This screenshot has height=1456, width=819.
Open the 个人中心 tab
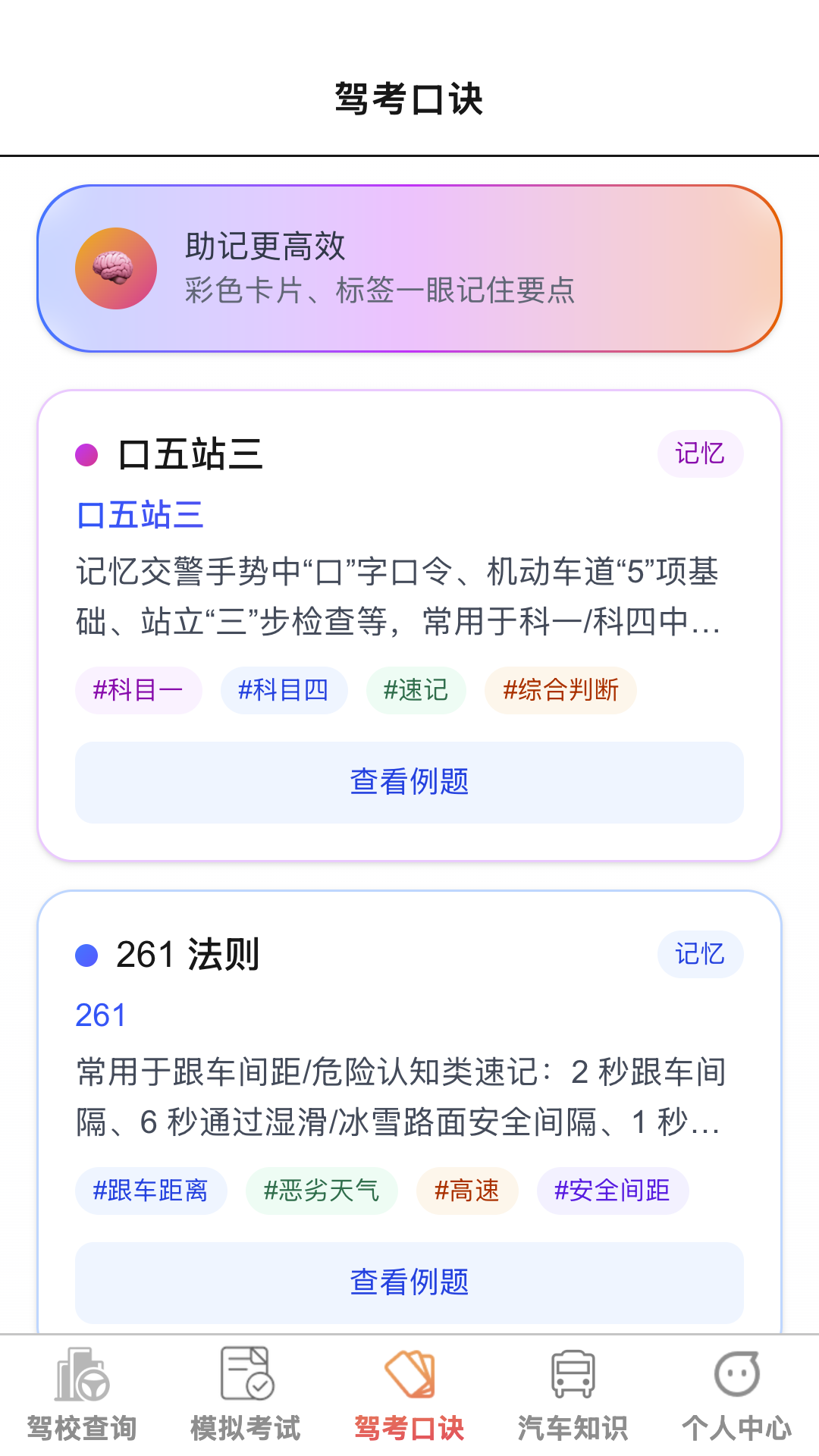(x=737, y=1395)
